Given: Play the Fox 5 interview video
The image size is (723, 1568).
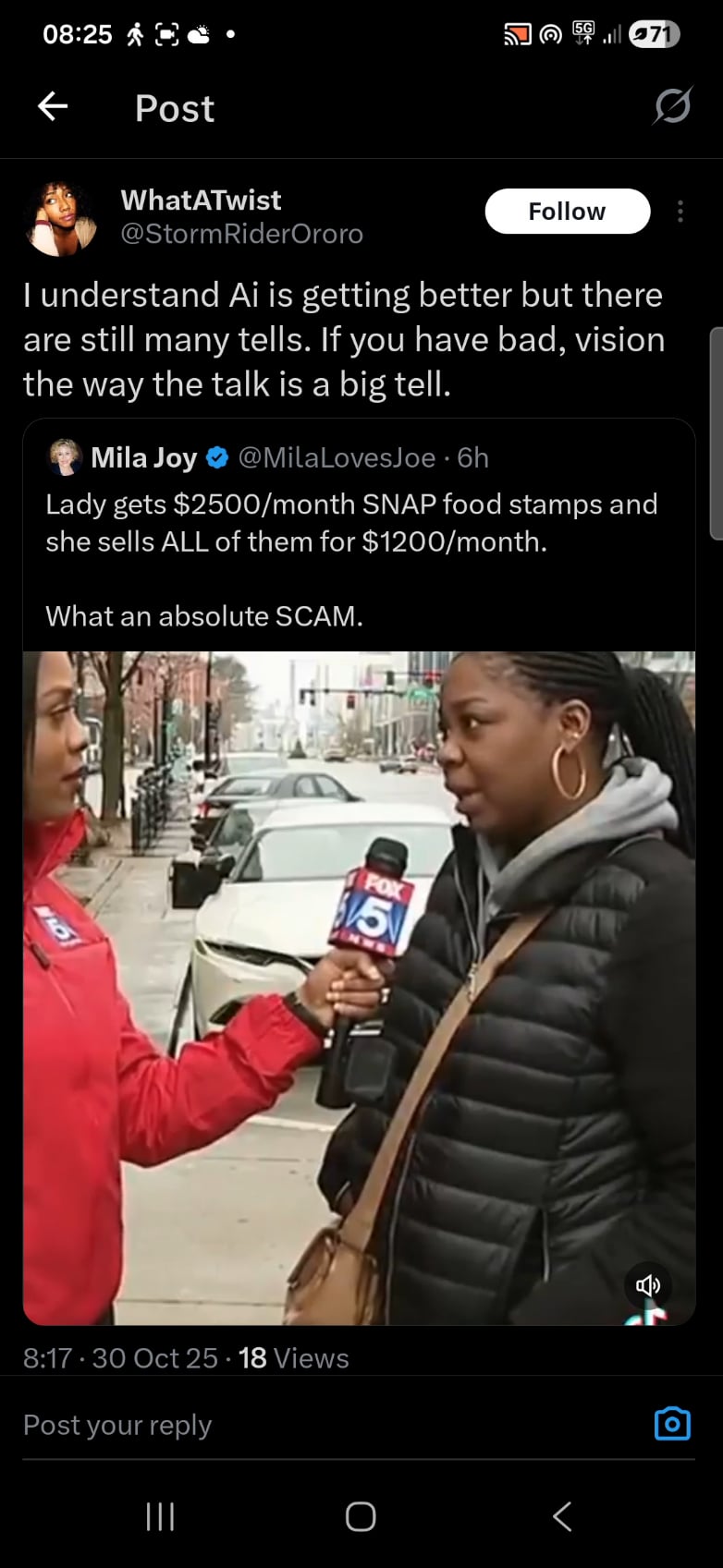Looking at the screenshot, I should pyautogui.click(x=359, y=988).
